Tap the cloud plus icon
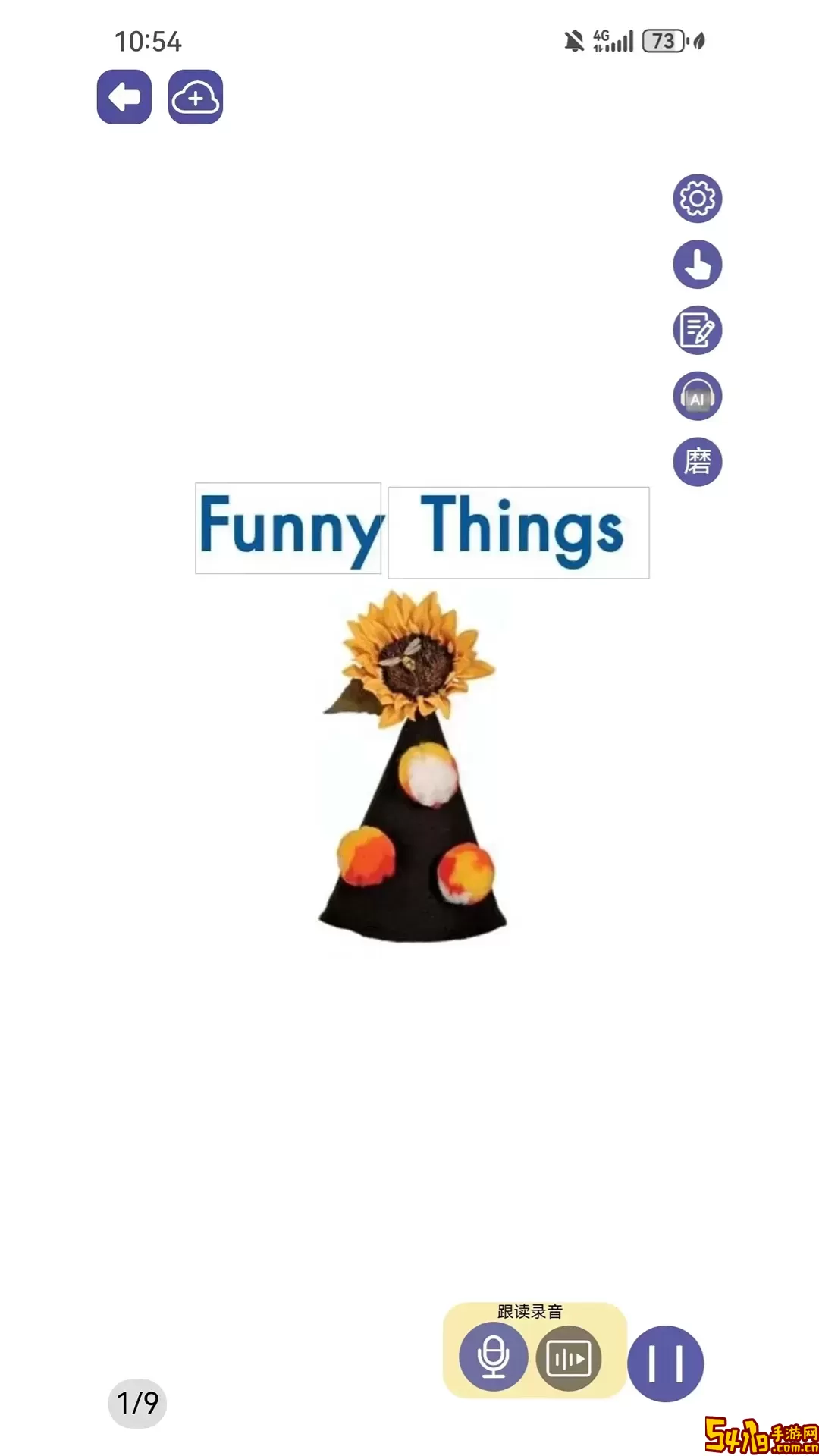 tap(196, 97)
